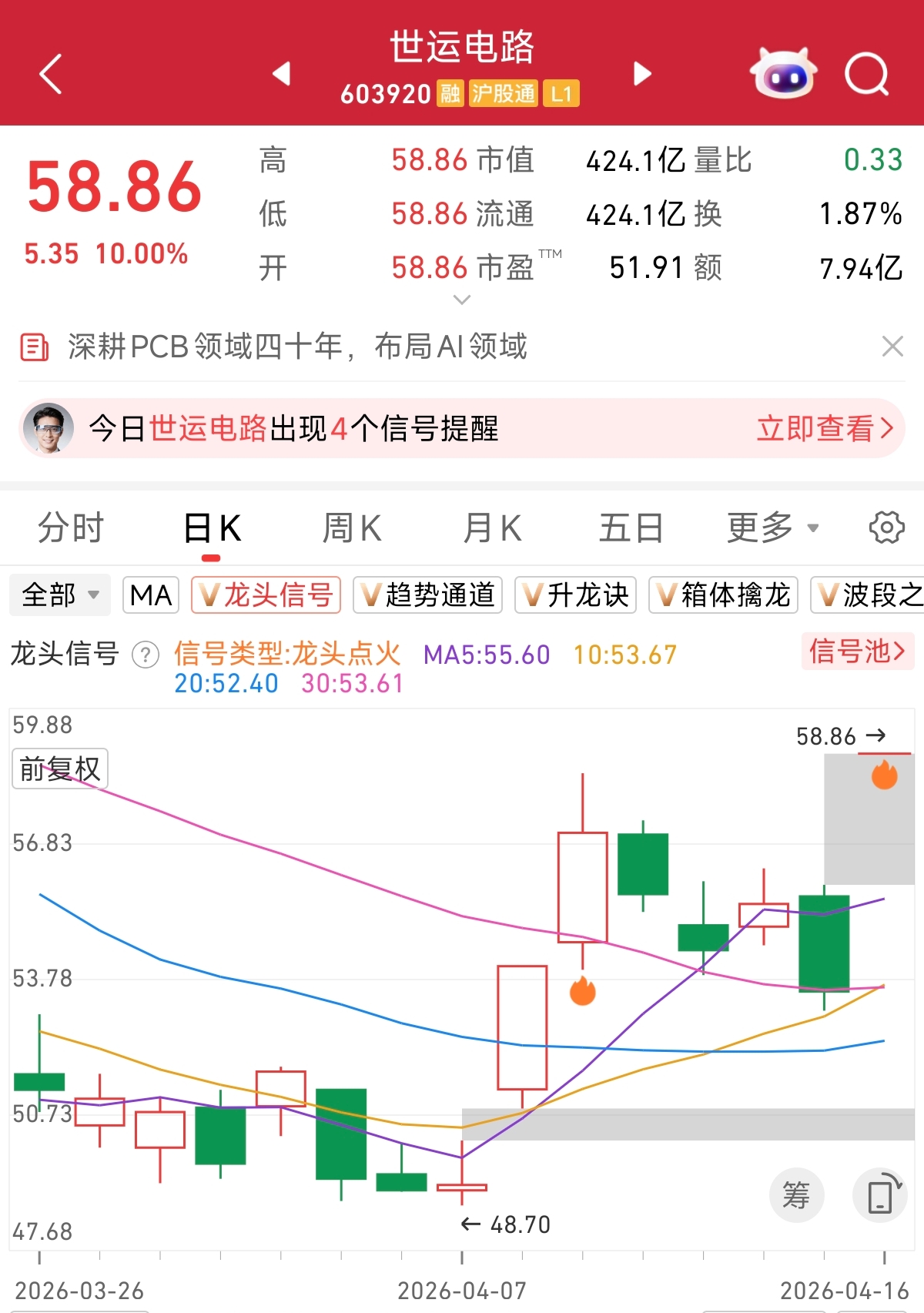924x1313 pixels.
Task: Select the MA indicator chip
Action: (151, 595)
